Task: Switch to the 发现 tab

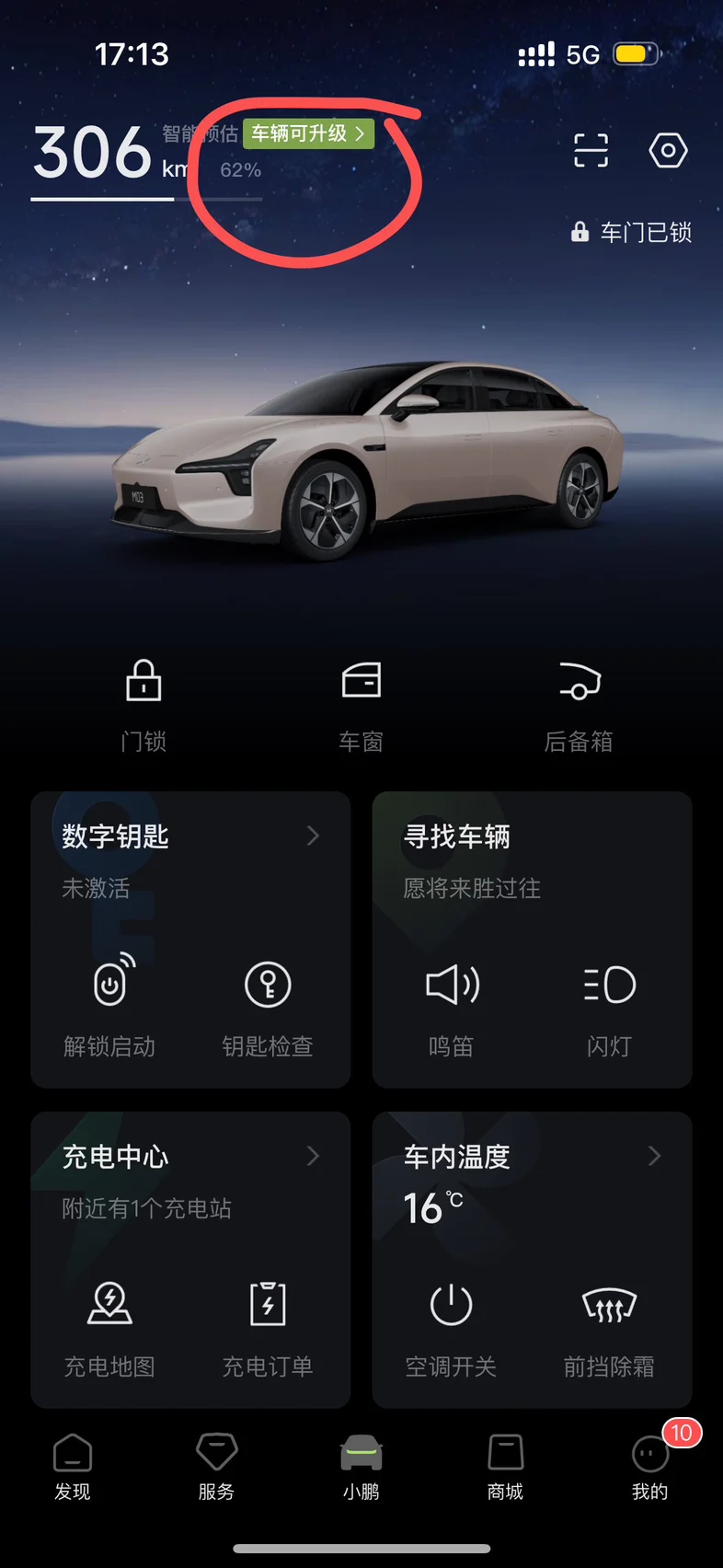Action: (73, 1467)
